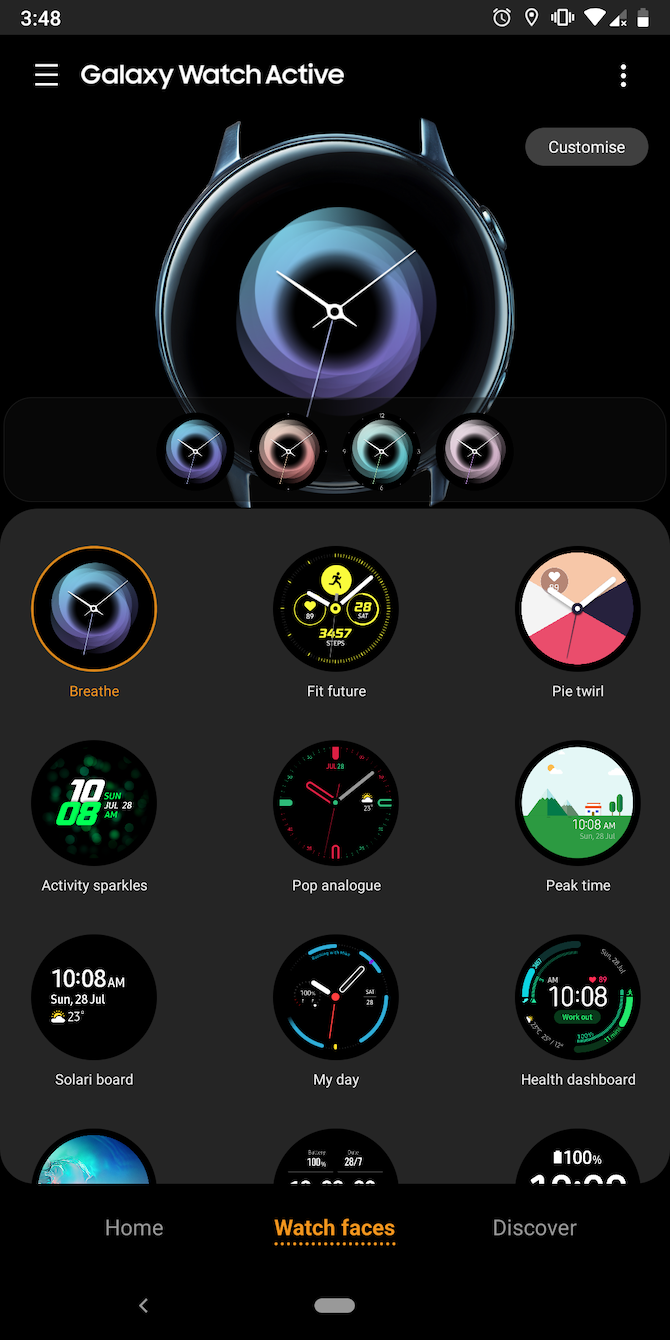The width and height of the screenshot is (670, 1340).
Task: Pick the Activity sparkles watch face
Action: (94, 802)
